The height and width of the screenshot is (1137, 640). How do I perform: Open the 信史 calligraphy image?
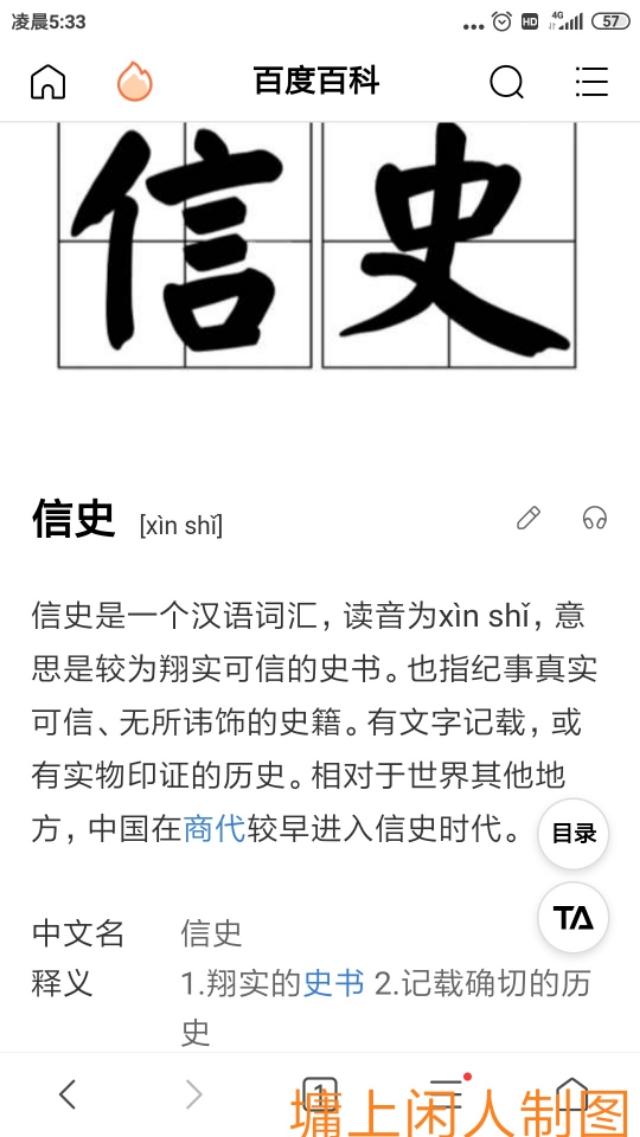coord(317,245)
